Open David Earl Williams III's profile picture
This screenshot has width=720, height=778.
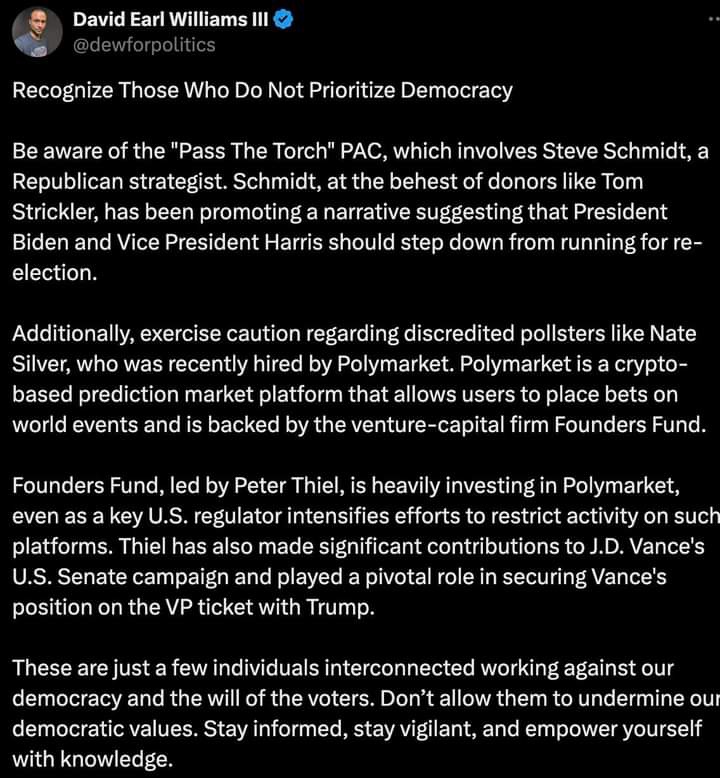point(37,32)
